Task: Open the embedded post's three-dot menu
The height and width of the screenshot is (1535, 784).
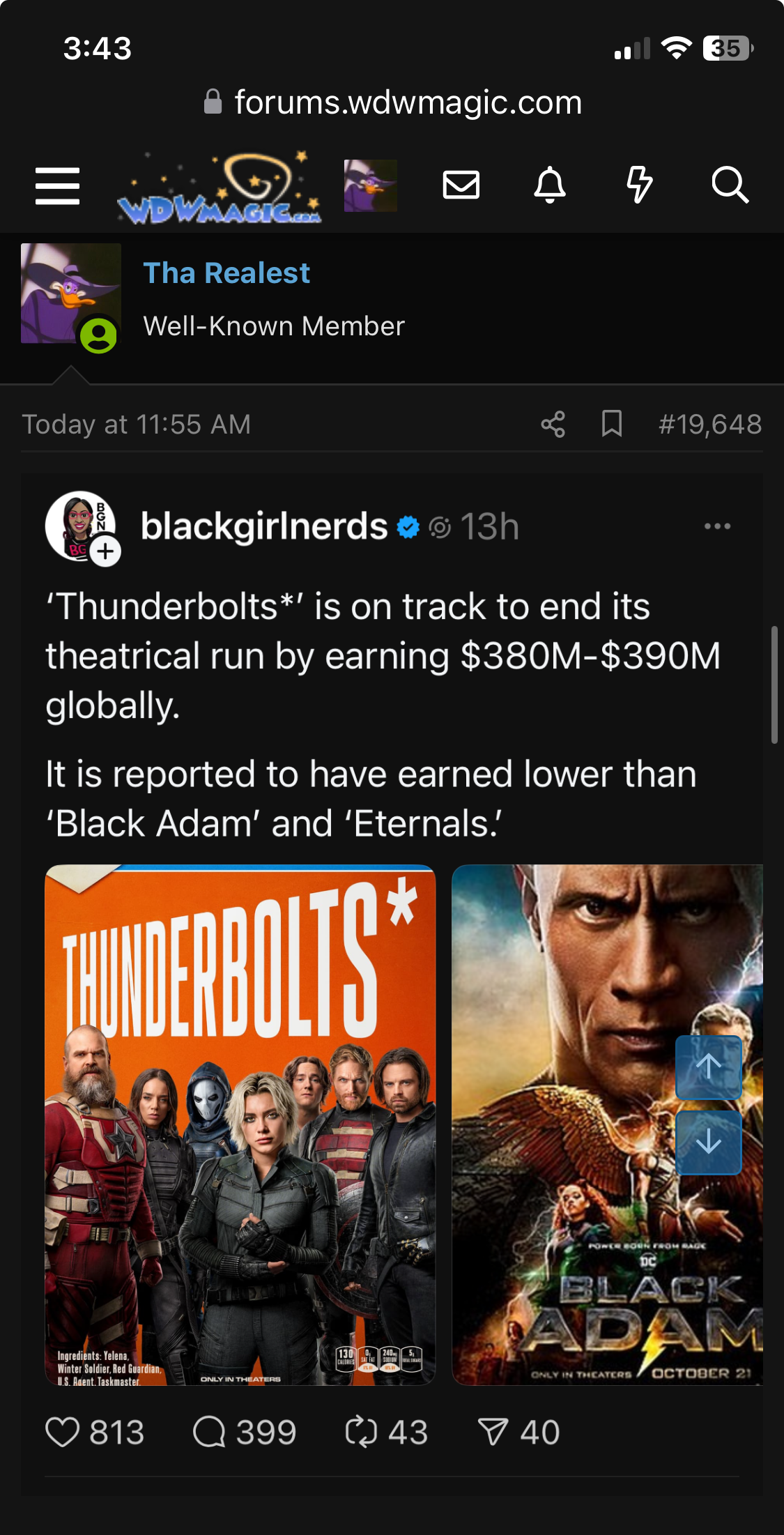Action: (717, 526)
